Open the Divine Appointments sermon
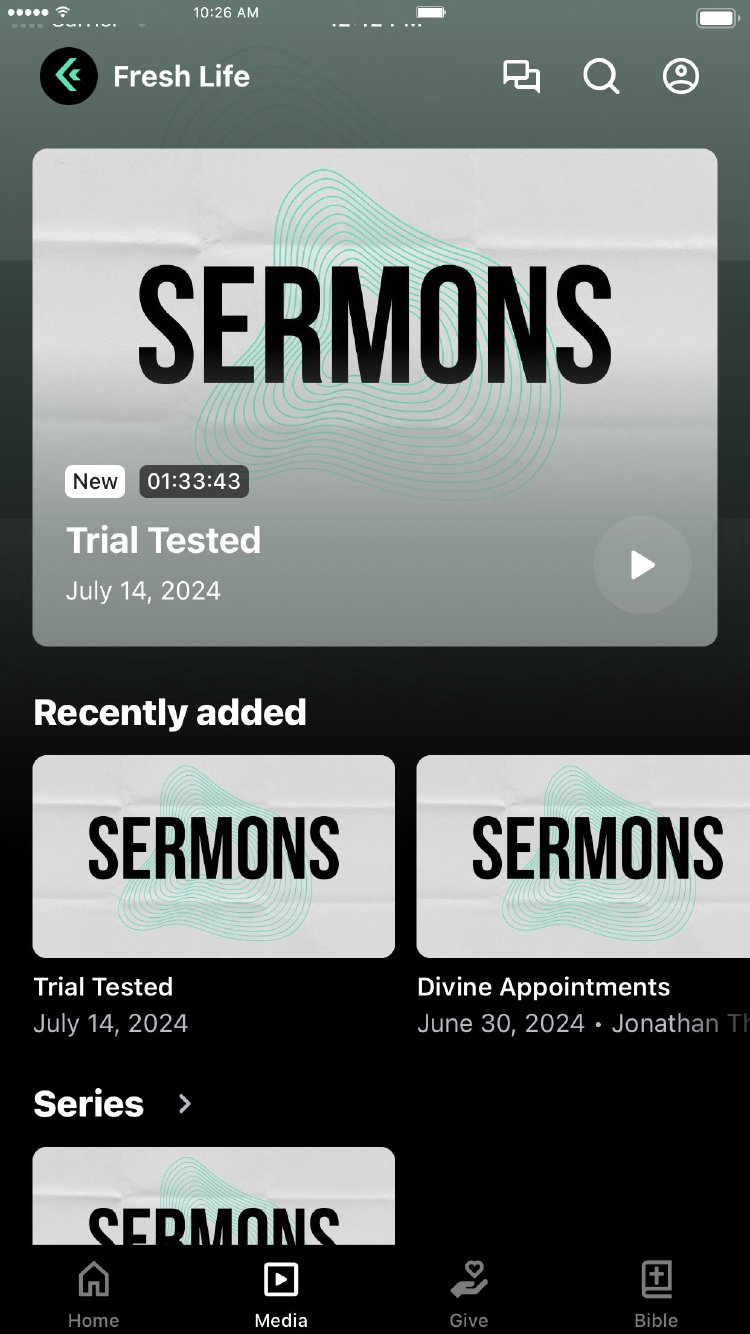750x1334 pixels. coord(583,856)
